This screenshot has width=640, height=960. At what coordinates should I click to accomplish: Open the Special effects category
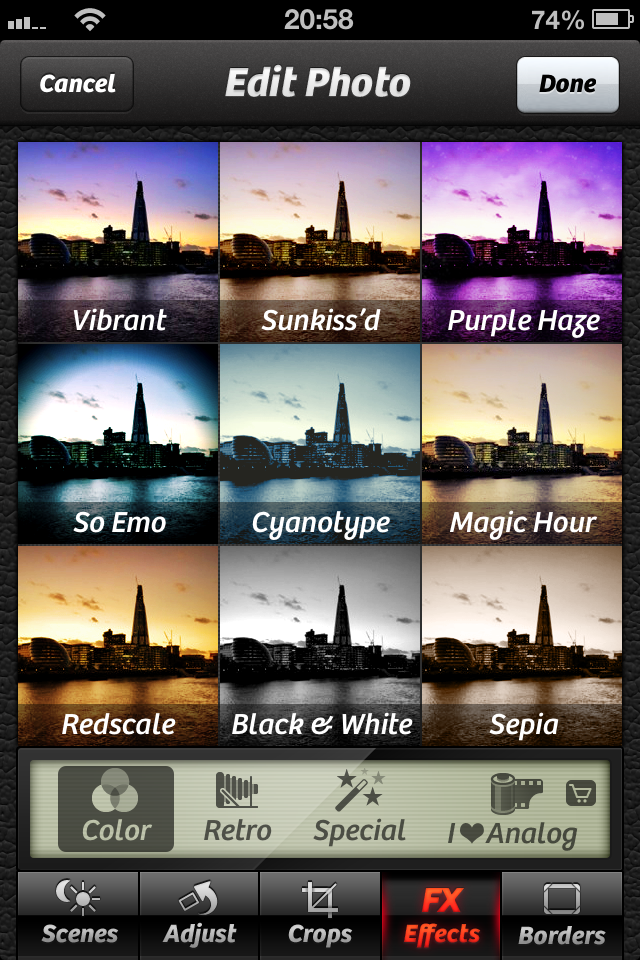pyautogui.click(x=360, y=809)
